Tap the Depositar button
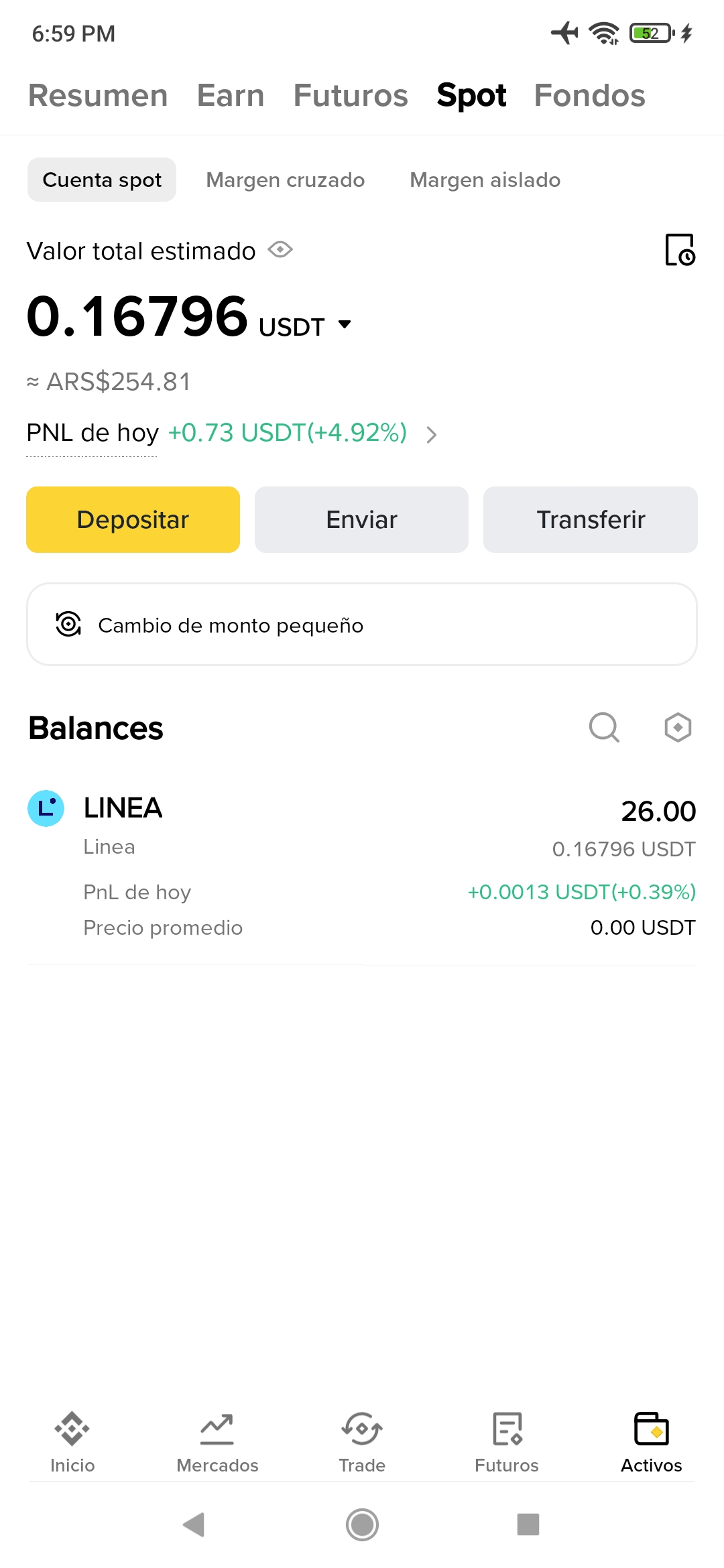Image resolution: width=724 pixels, height=1568 pixels. (133, 520)
